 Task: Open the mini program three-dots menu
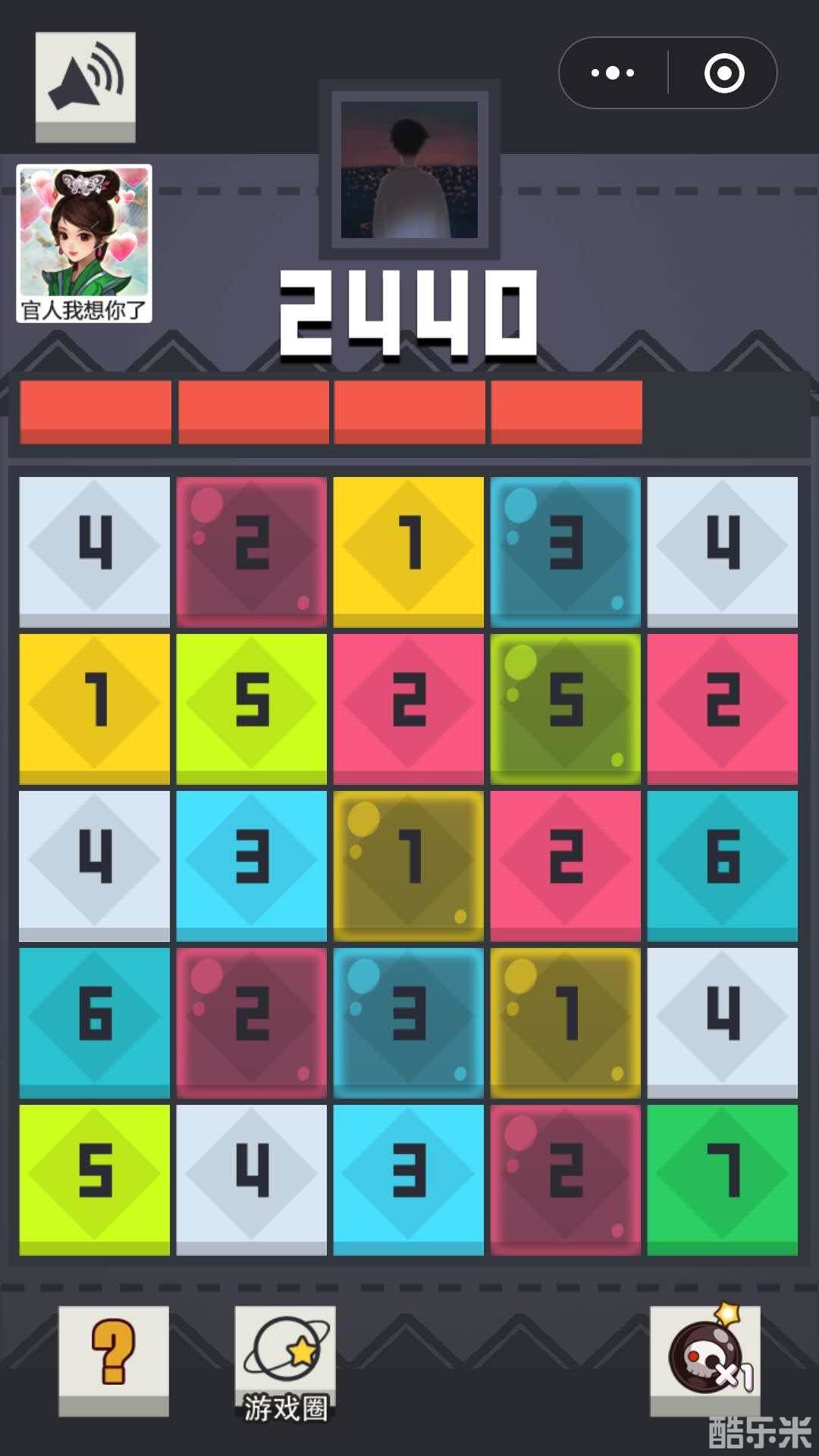point(613,74)
